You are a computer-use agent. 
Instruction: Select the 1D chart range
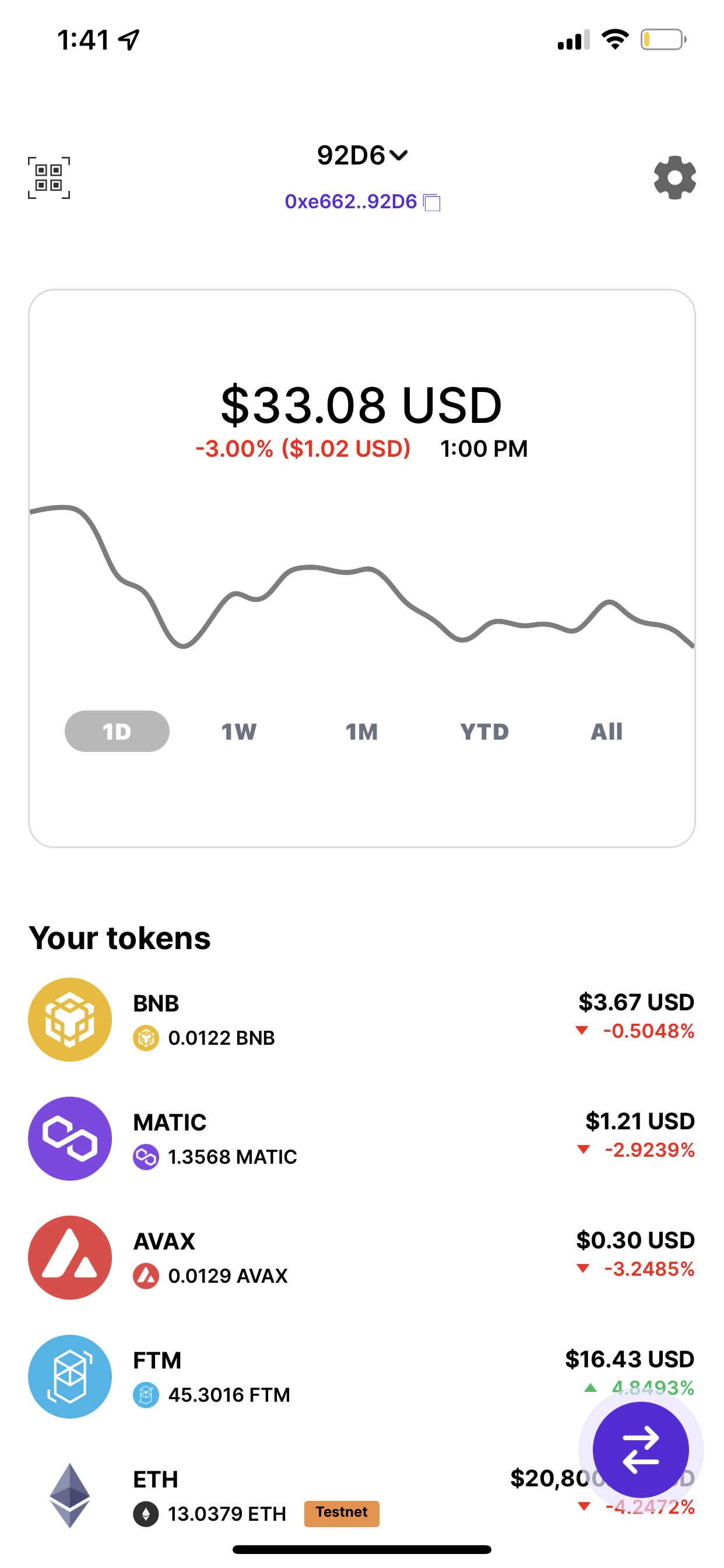pyautogui.click(x=117, y=731)
